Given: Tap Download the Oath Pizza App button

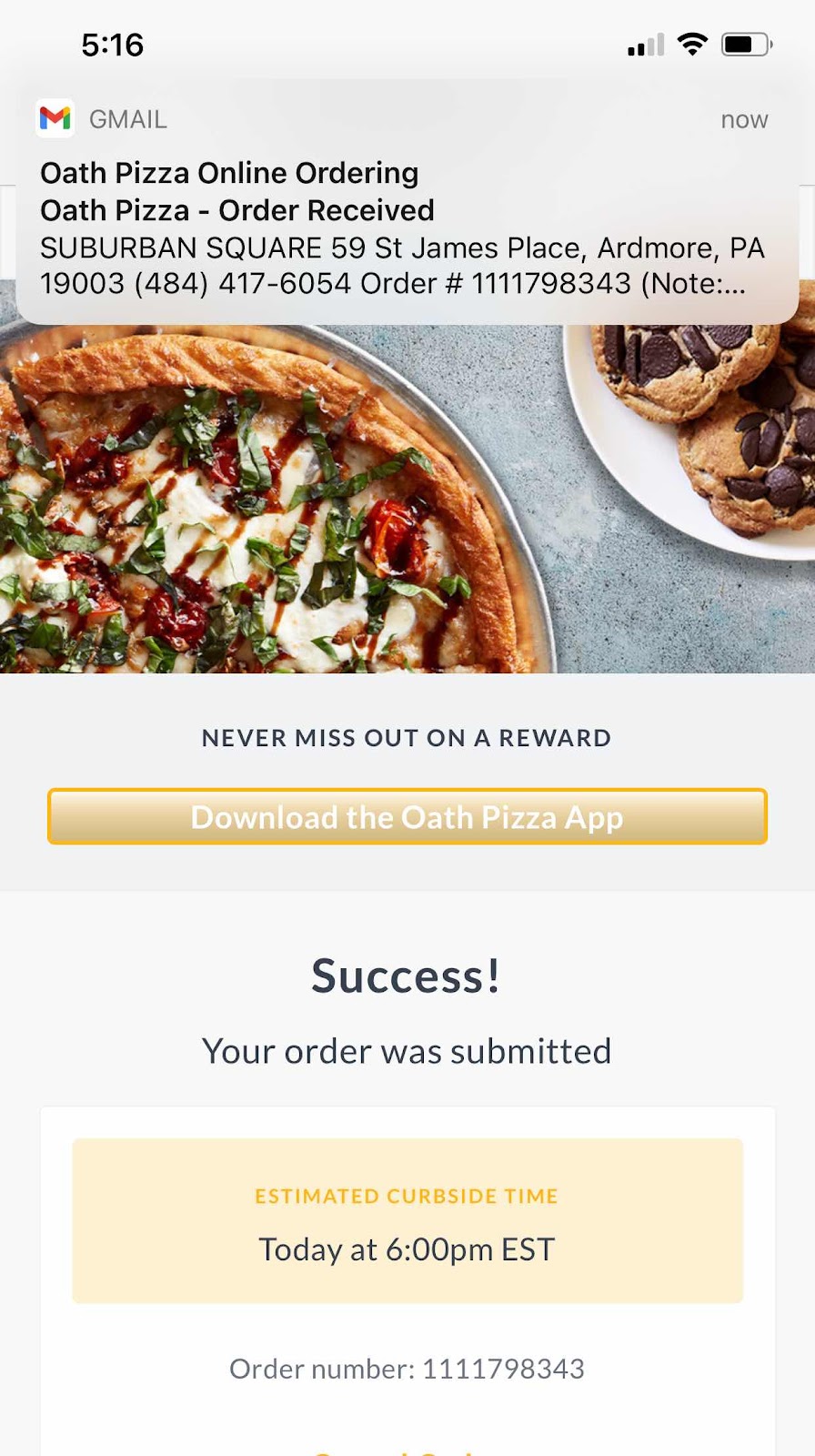Looking at the screenshot, I should 407,816.
